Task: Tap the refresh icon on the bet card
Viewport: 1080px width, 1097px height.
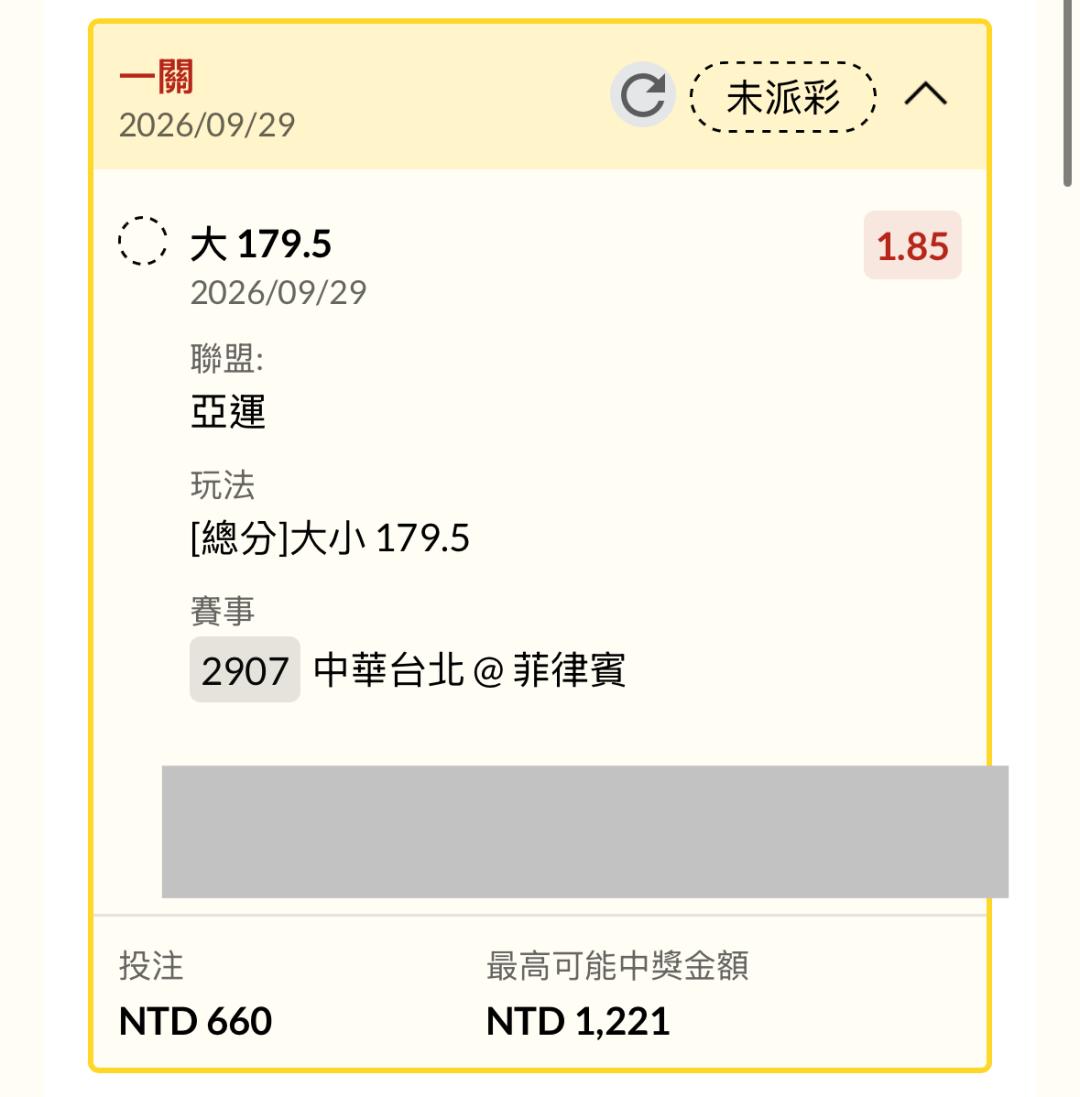Action: [x=643, y=94]
